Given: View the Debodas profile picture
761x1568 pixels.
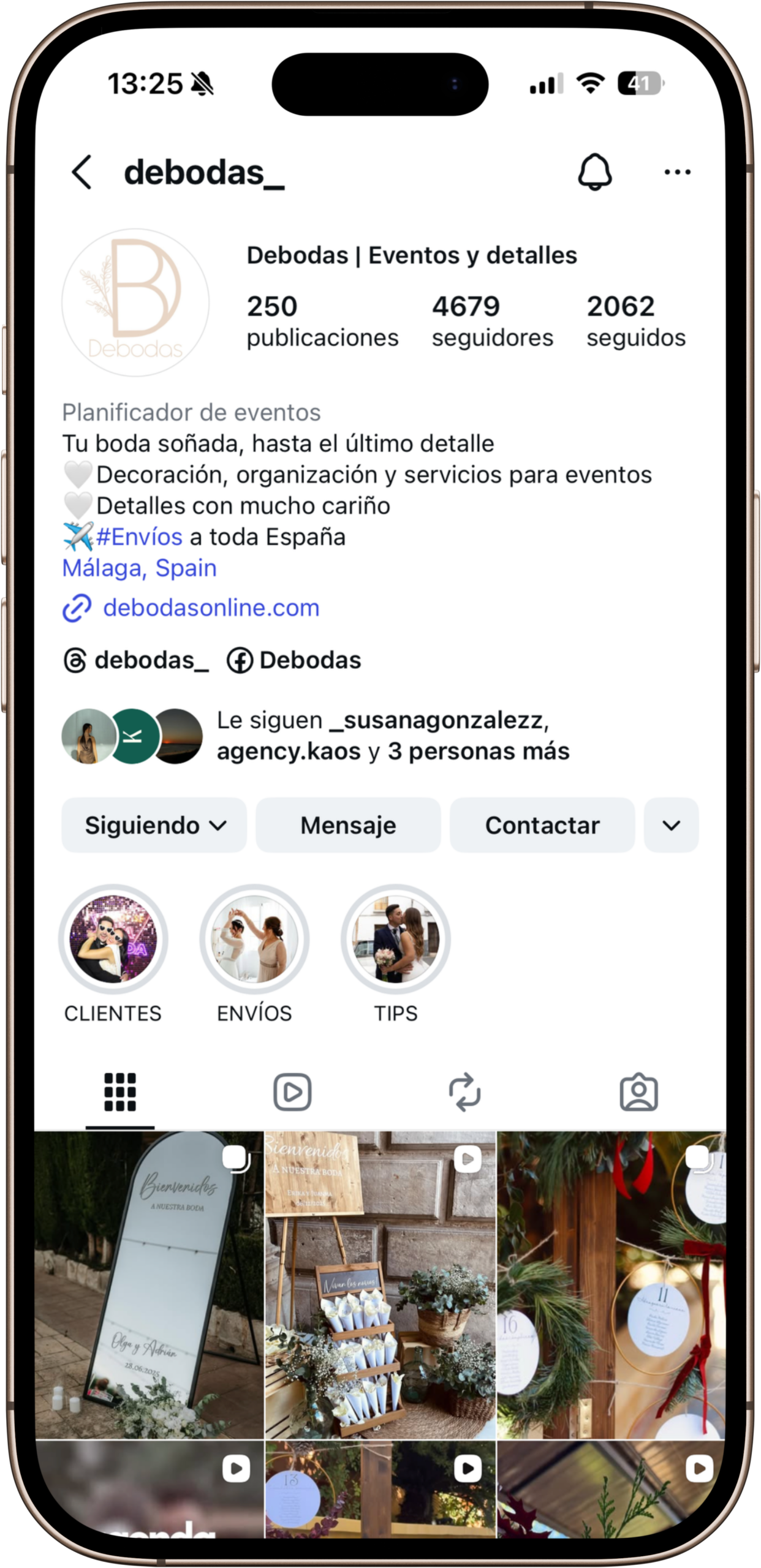Looking at the screenshot, I should [x=135, y=303].
